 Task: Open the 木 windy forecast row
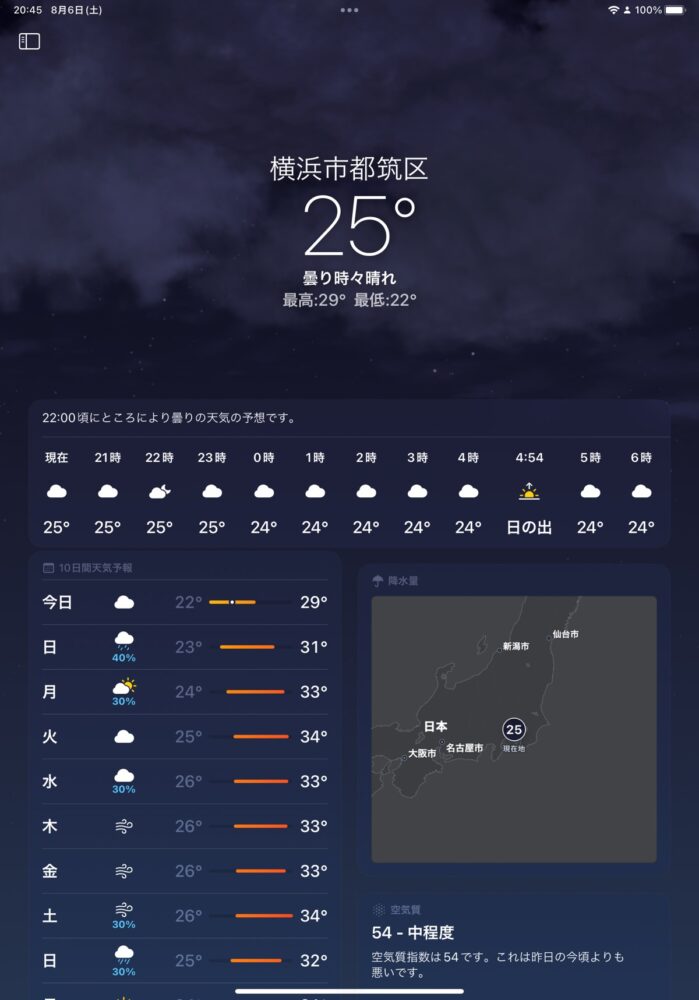(x=185, y=826)
